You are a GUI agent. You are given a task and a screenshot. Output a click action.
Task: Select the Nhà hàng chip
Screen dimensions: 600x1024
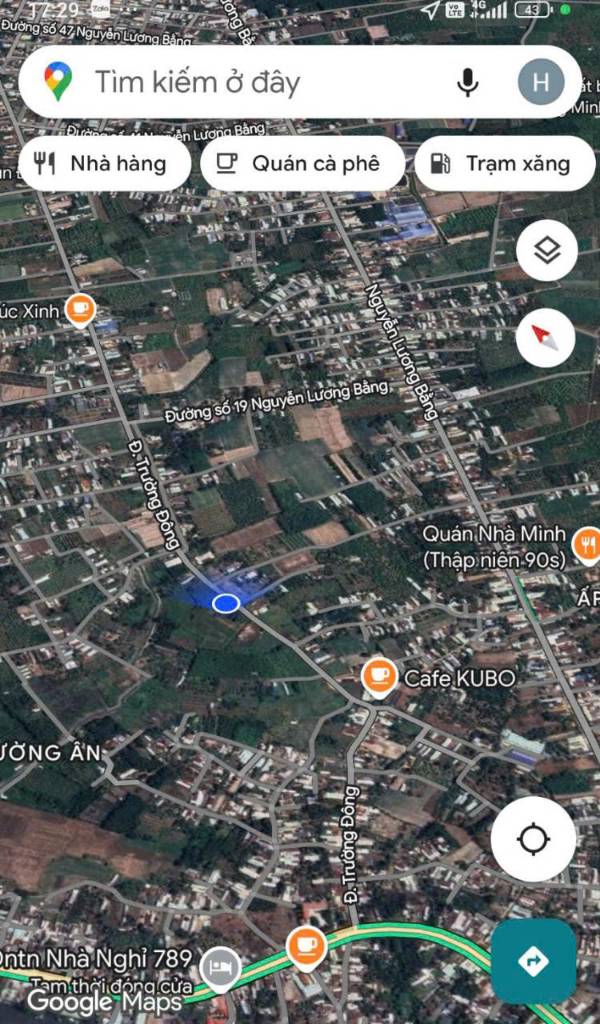(103, 164)
